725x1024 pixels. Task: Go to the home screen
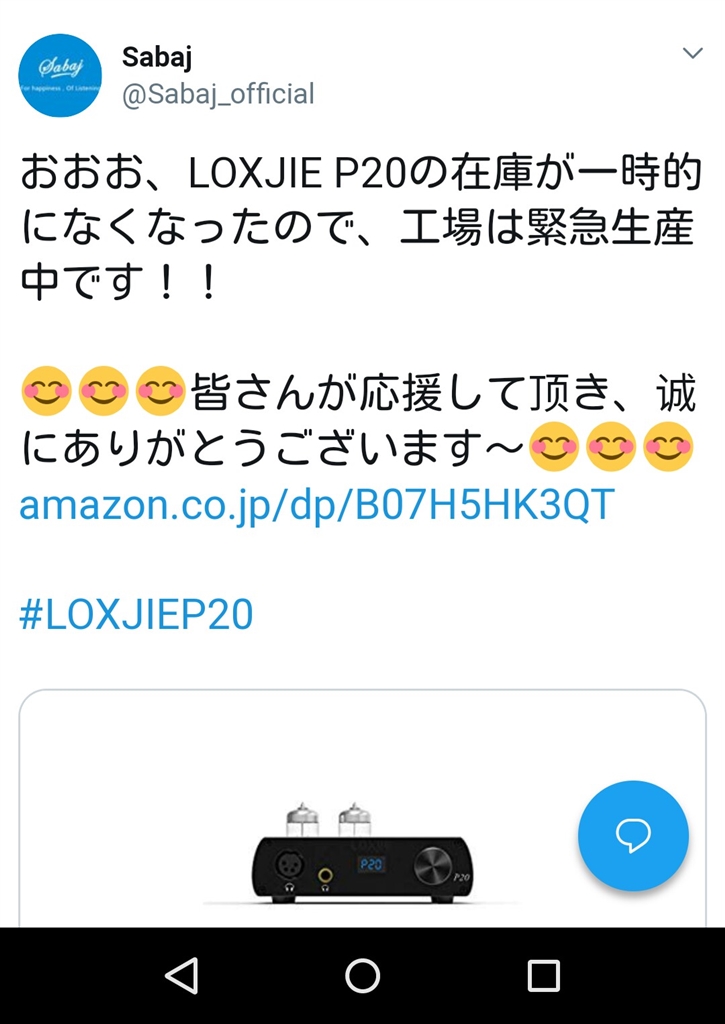362,975
